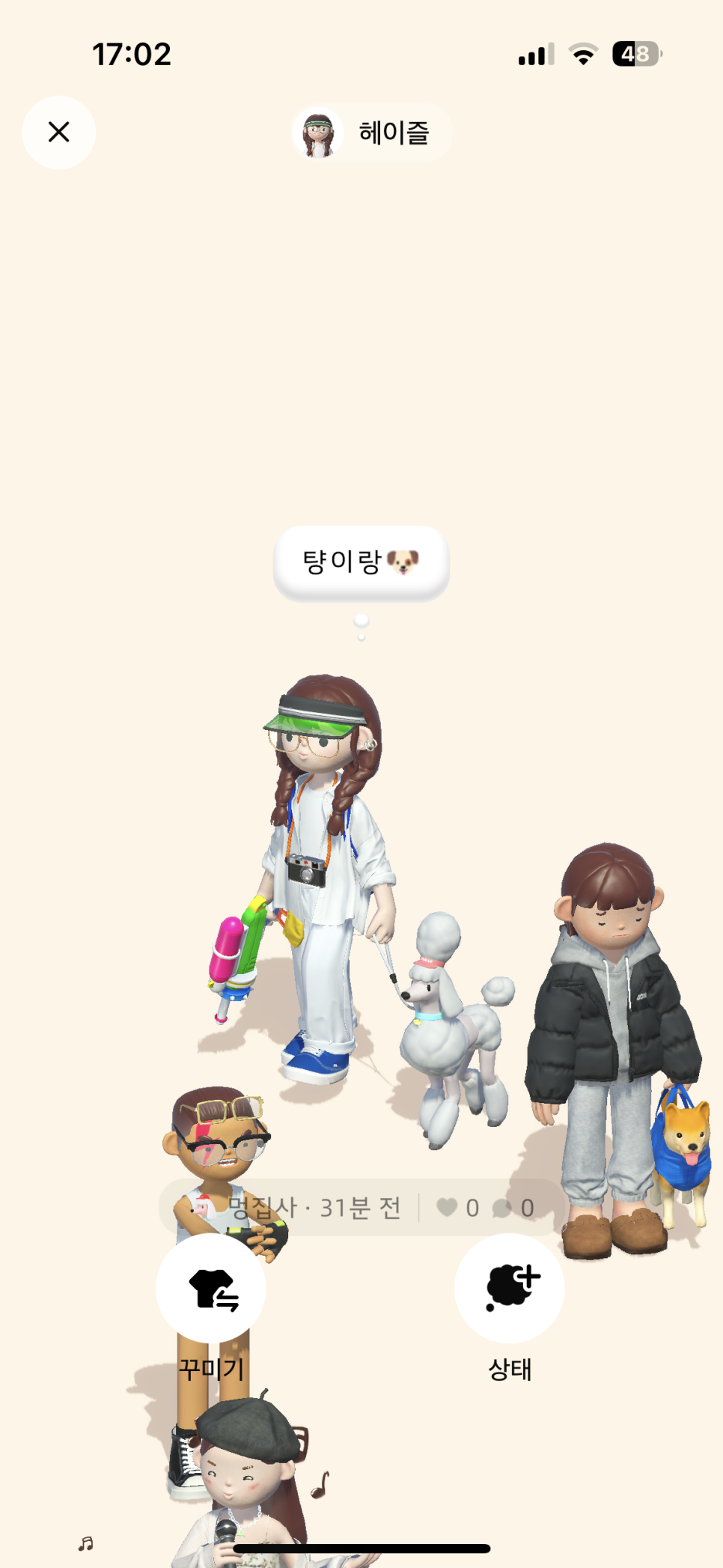The height and width of the screenshot is (1568, 723).
Task: Tap the 탕이랑 status bubble
Action: point(361,562)
